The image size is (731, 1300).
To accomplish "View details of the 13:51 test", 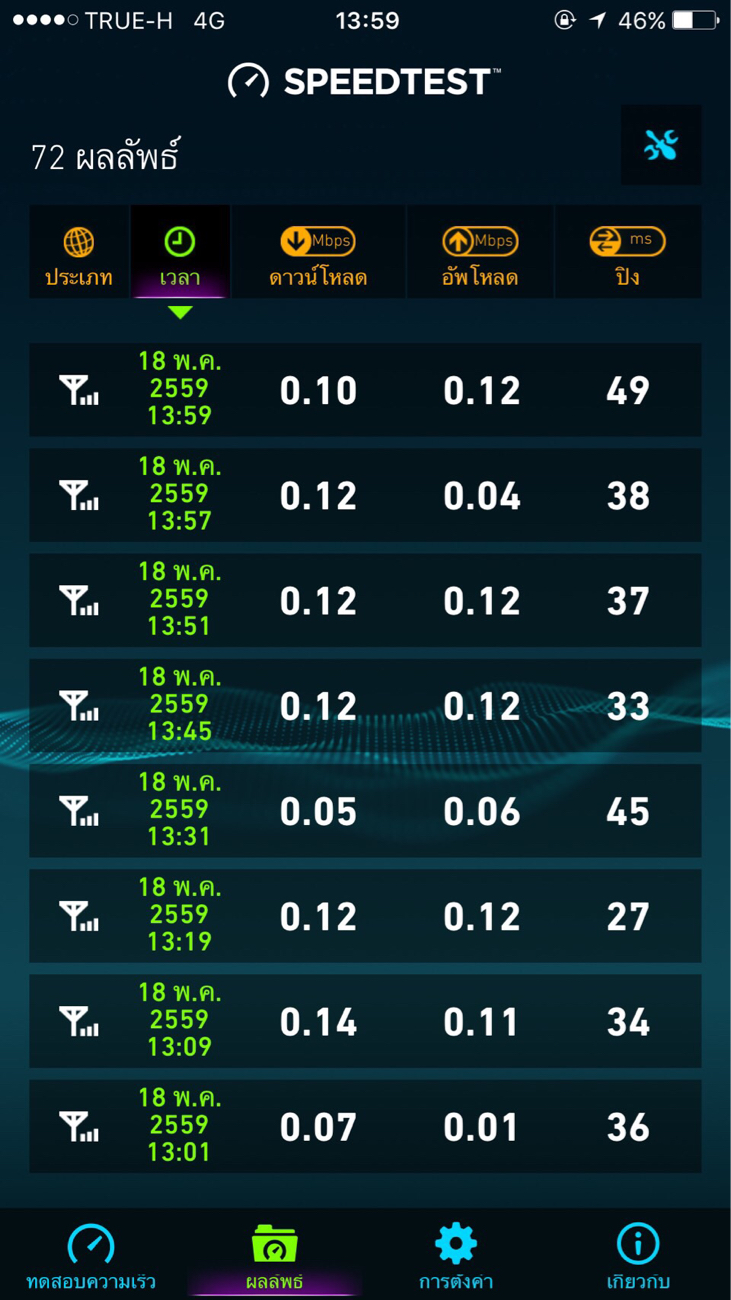I will coord(365,600).
